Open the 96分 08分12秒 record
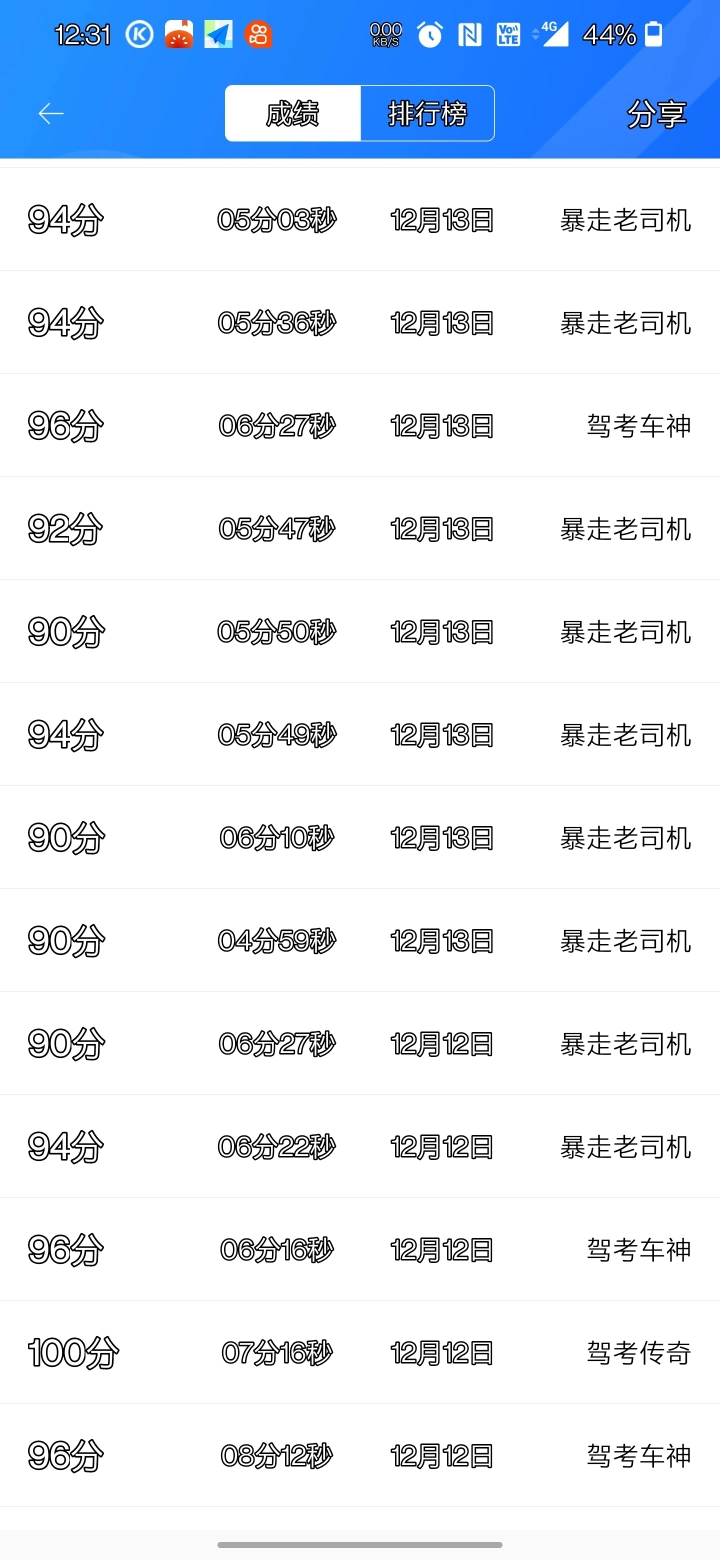The height and width of the screenshot is (1560, 720). coord(360,1456)
